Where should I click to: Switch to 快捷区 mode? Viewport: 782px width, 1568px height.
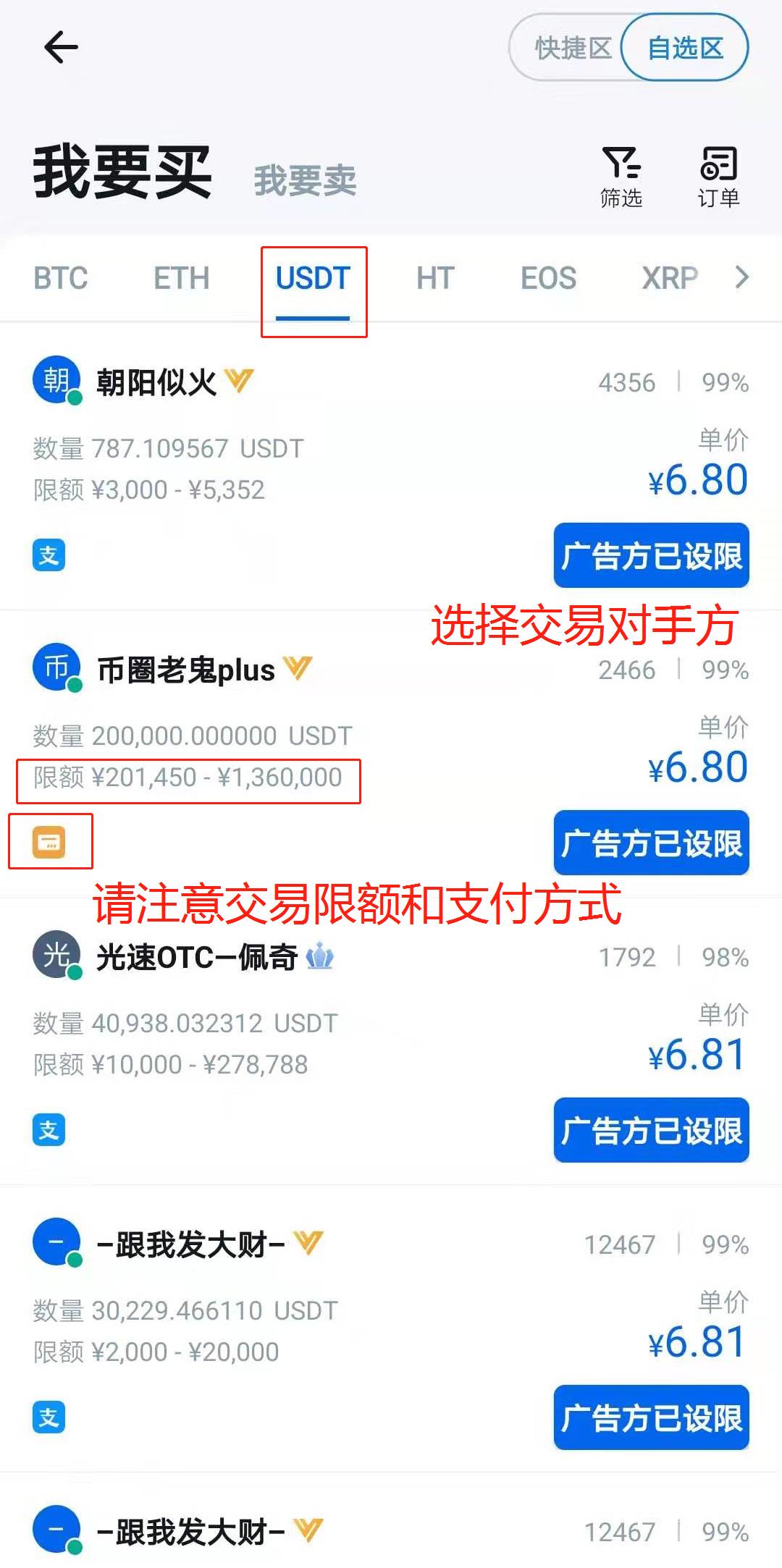pyautogui.click(x=572, y=48)
